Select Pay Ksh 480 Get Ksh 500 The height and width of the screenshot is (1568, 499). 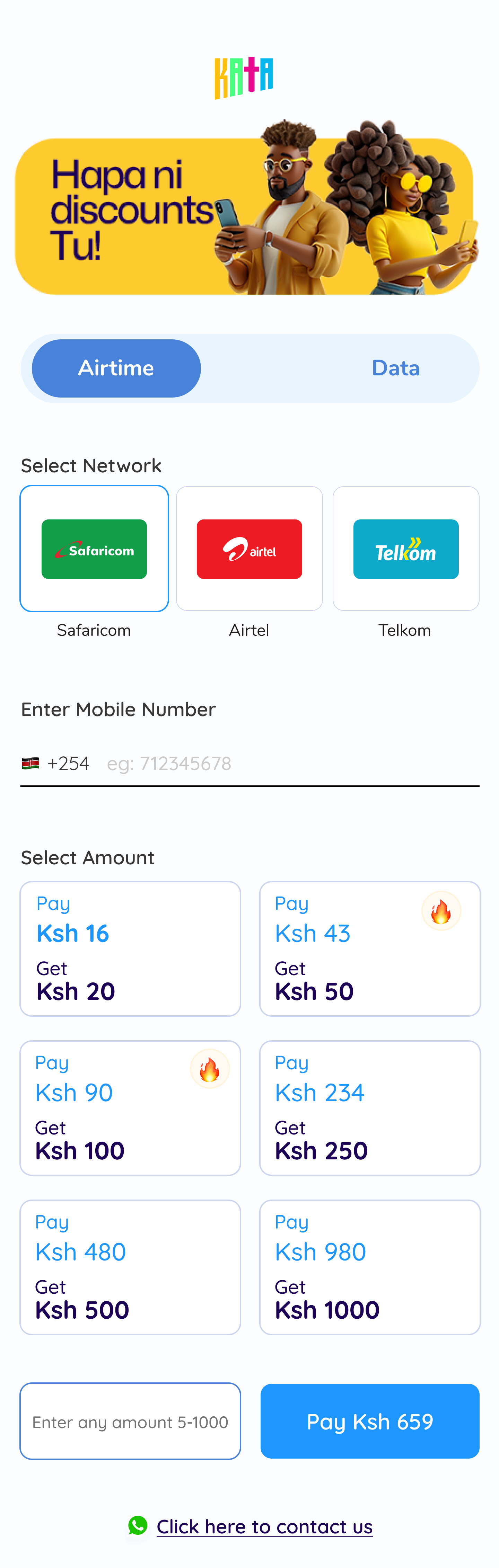click(130, 1267)
